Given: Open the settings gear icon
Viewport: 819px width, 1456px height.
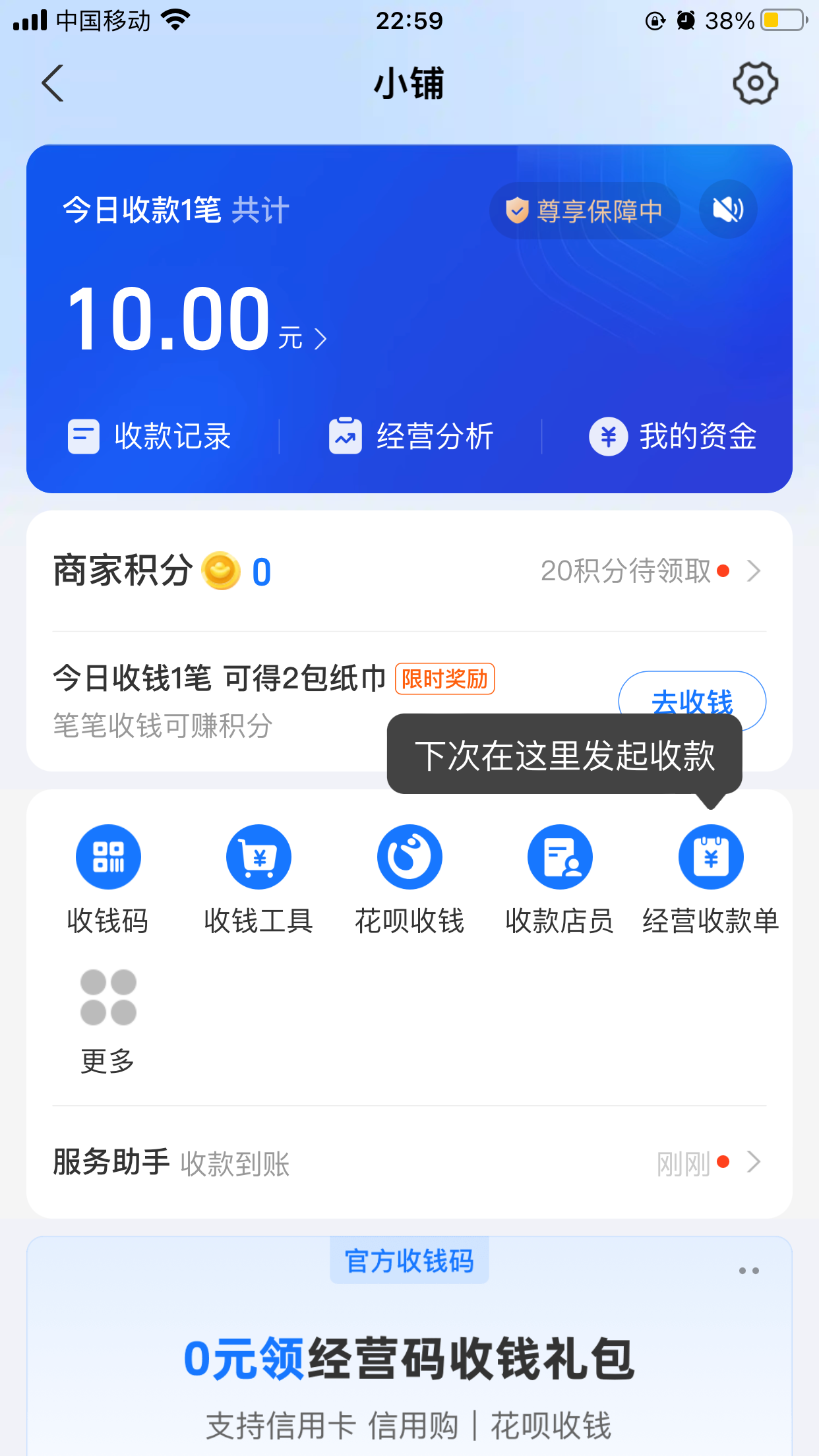Looking at the screenshot, I should [755, 84].
